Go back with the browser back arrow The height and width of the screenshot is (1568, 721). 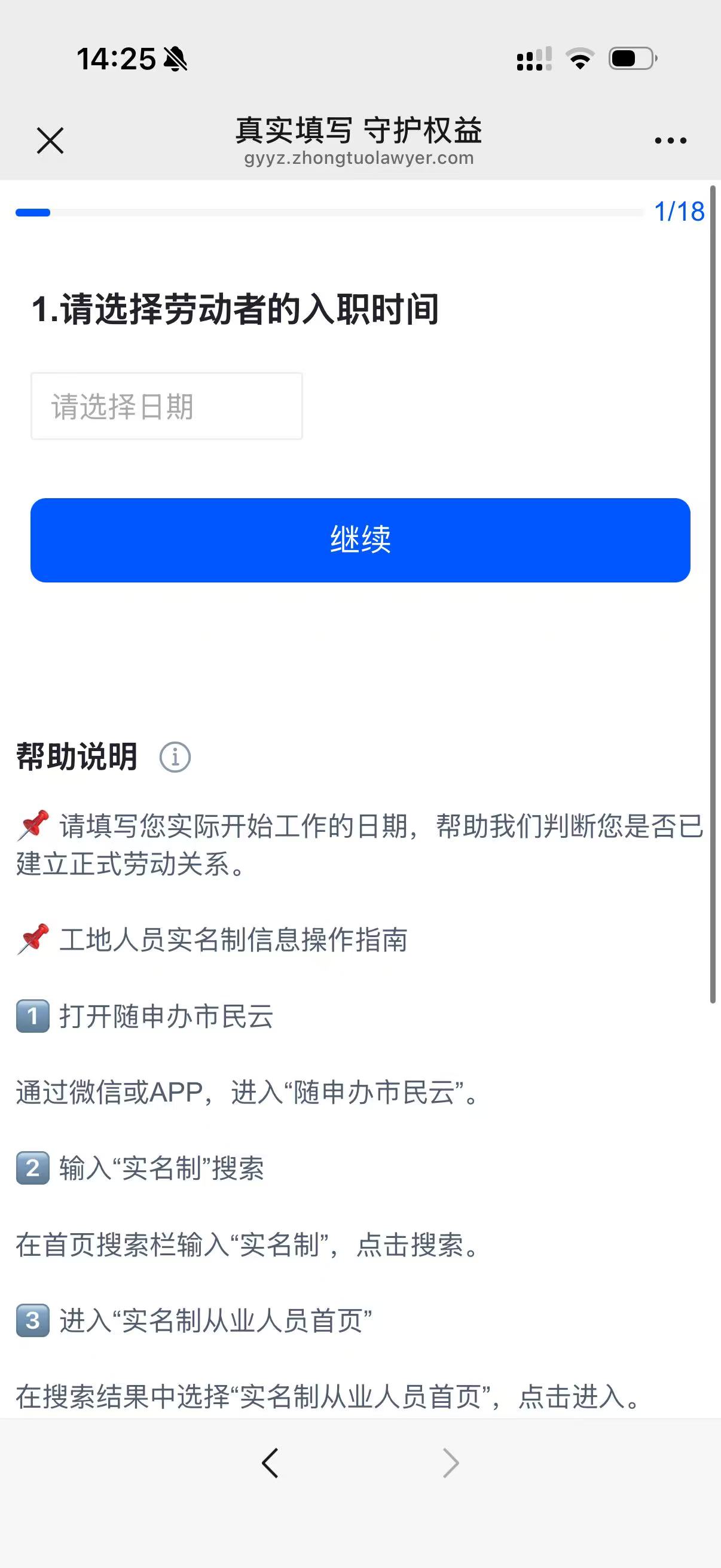pyautogui.click(x=270, y=1463)
